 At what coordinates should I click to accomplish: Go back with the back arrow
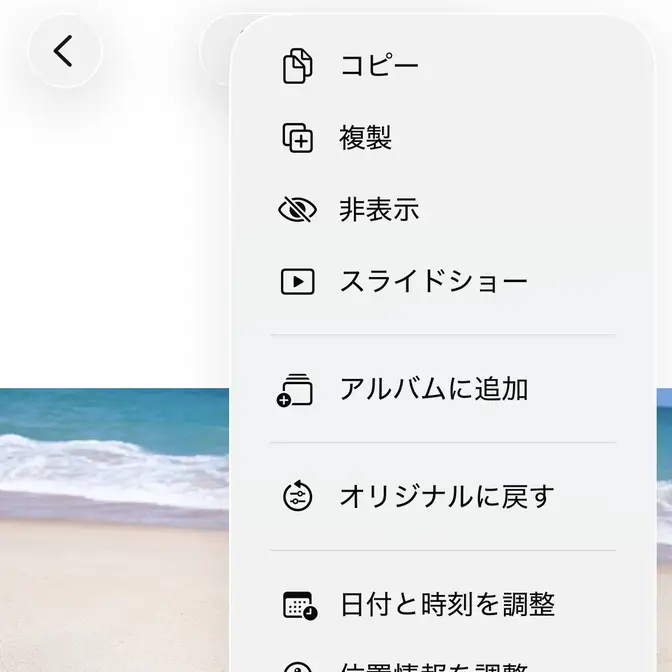pyautogui.click(x=64, y=50)
